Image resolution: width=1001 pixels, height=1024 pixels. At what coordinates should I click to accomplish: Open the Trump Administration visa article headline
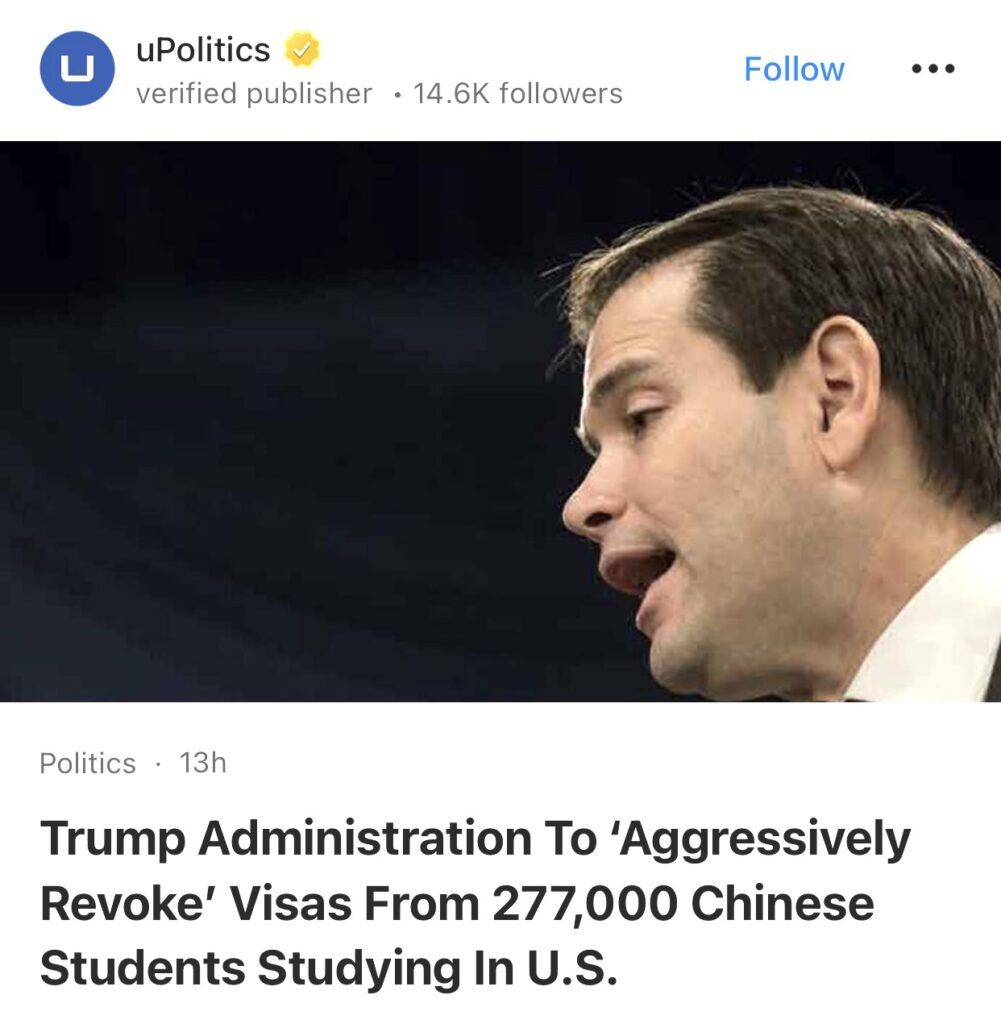point(475,903)
